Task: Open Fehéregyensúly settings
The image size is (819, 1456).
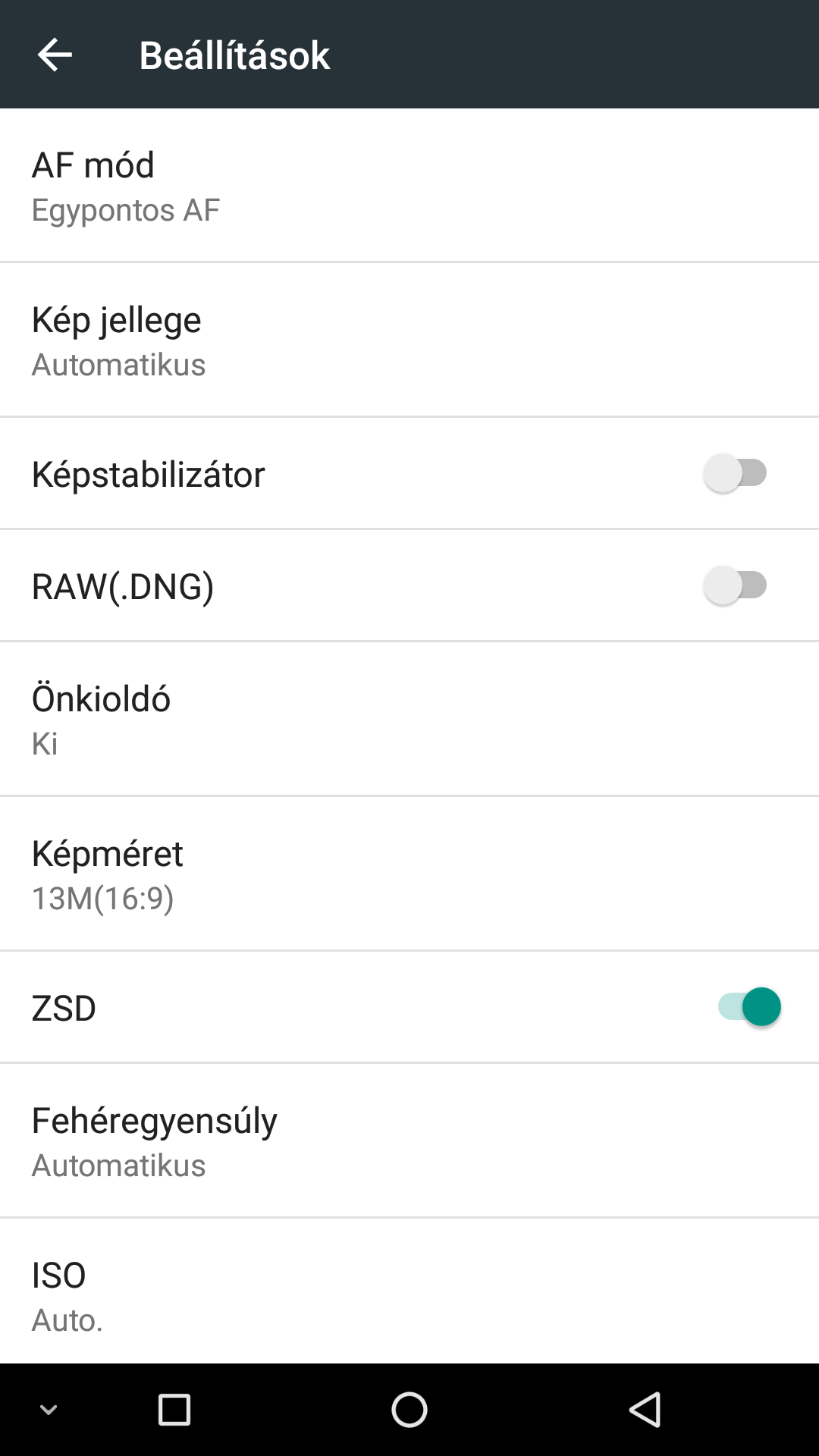Action: [x=409, y=1141]
